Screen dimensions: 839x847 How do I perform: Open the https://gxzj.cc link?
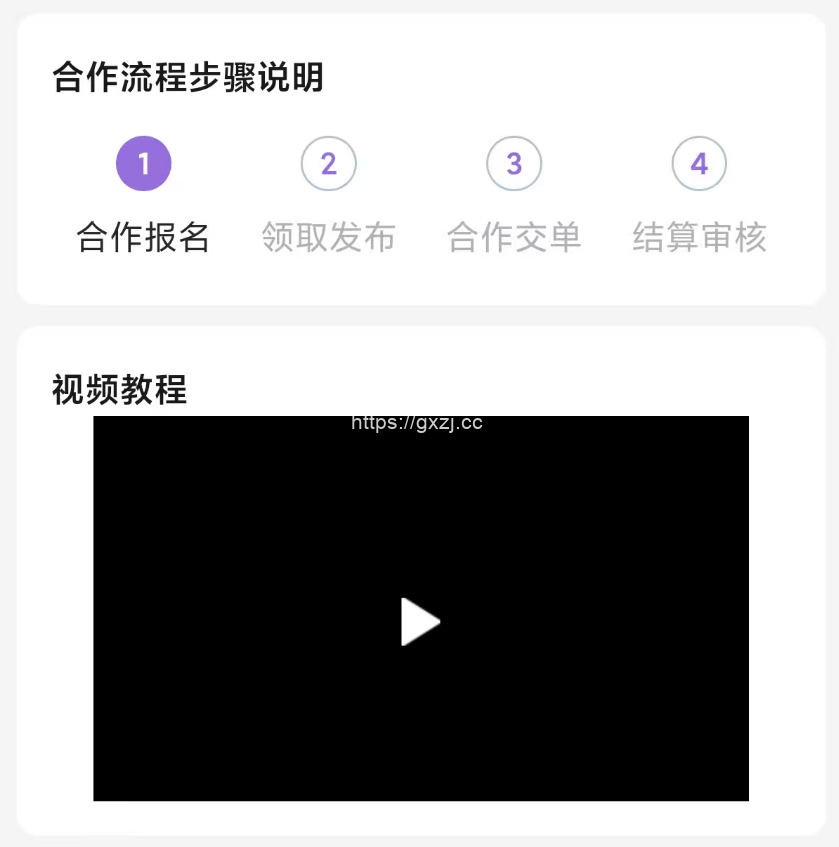(x=417, y=423)
